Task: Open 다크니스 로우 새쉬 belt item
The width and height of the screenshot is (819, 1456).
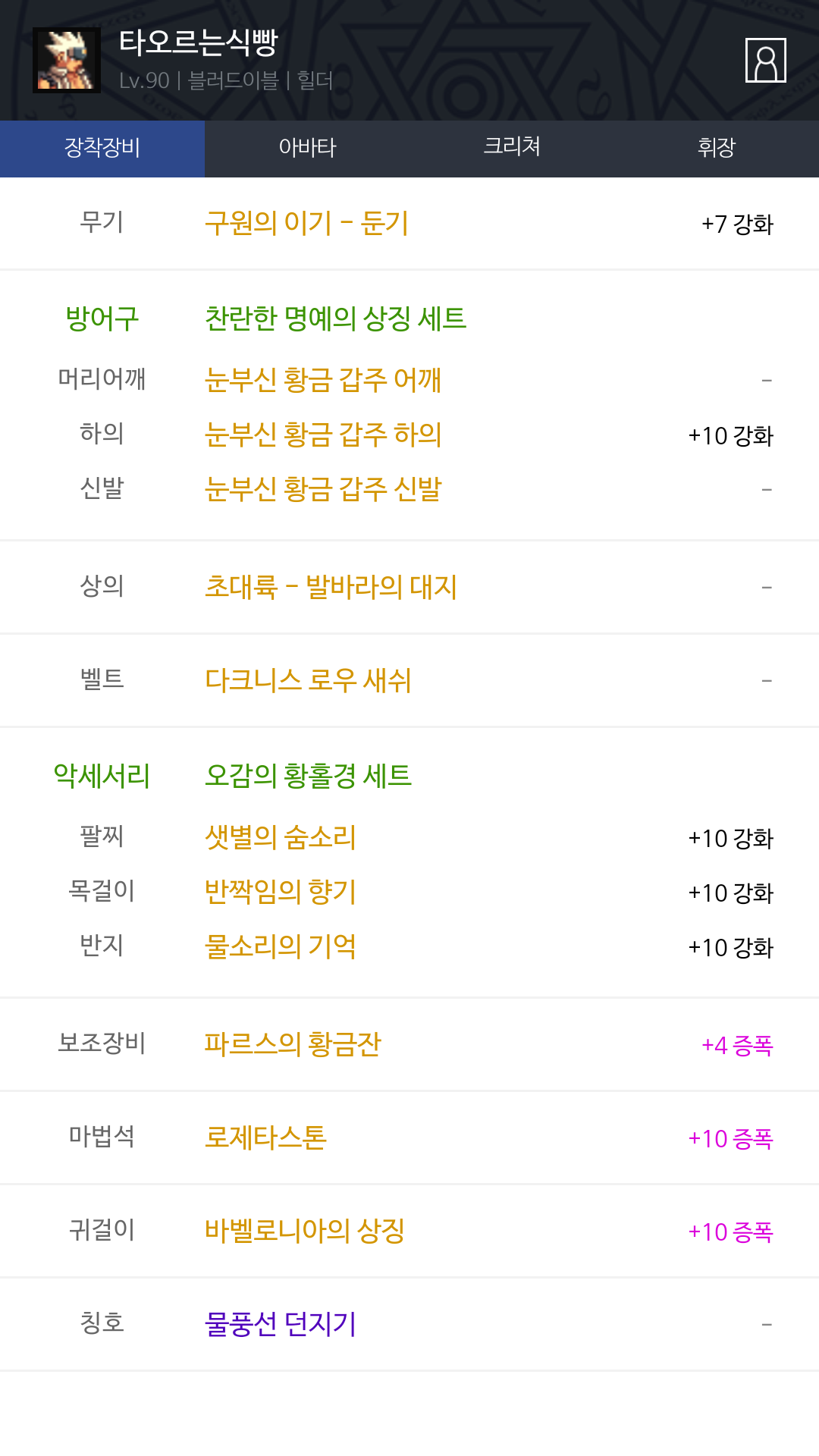Action: pos(308,680)
